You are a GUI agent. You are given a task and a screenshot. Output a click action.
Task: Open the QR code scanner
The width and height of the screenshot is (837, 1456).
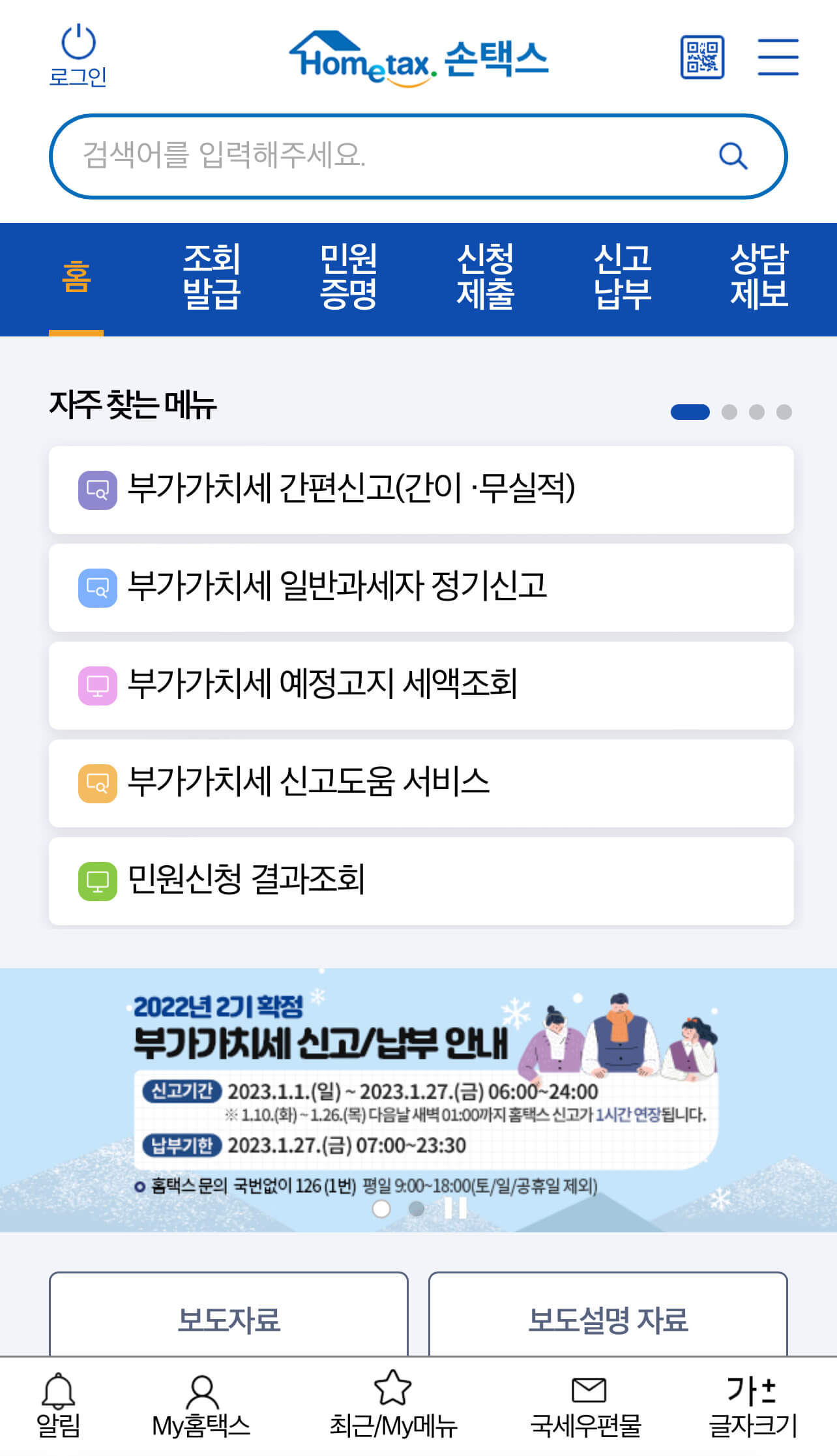701,56
